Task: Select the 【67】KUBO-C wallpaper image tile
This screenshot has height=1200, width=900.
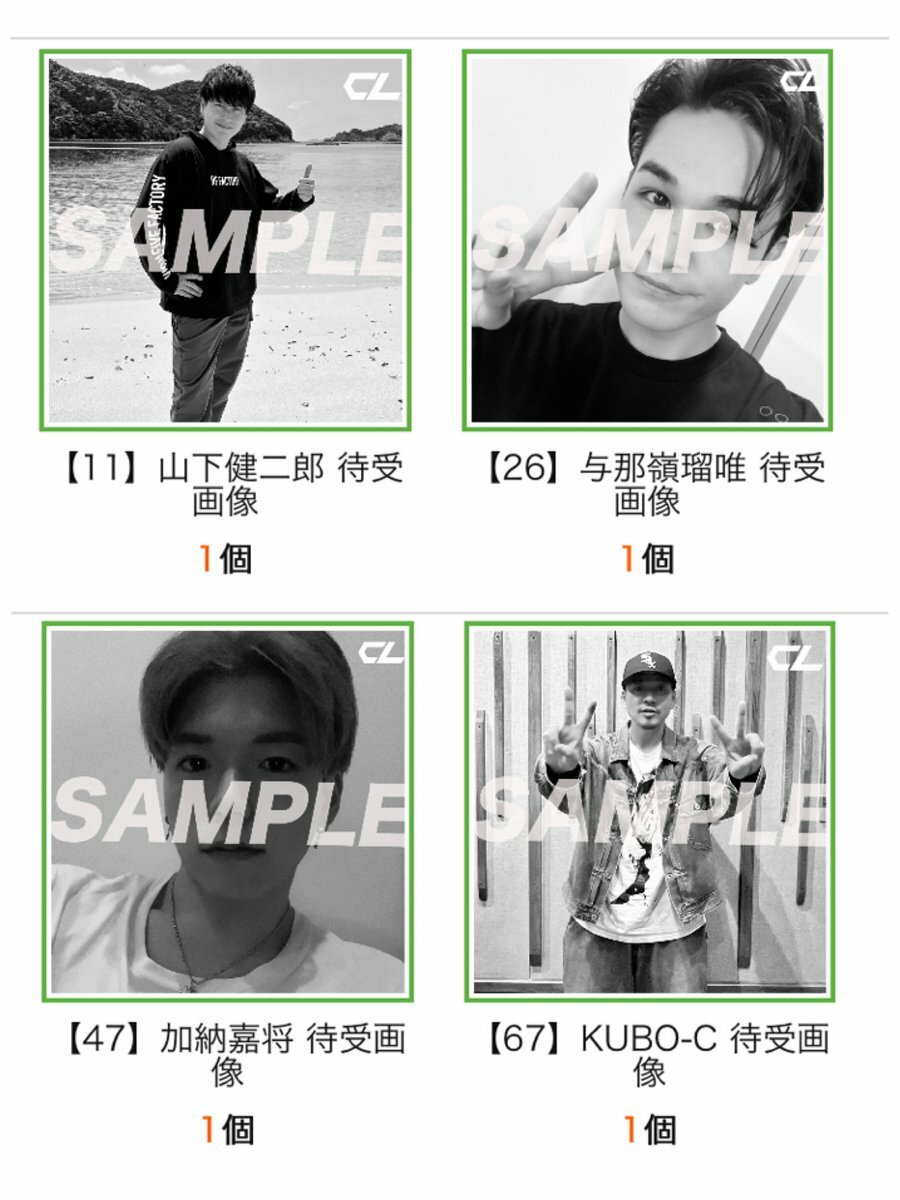Action: [x=650, y=812]
